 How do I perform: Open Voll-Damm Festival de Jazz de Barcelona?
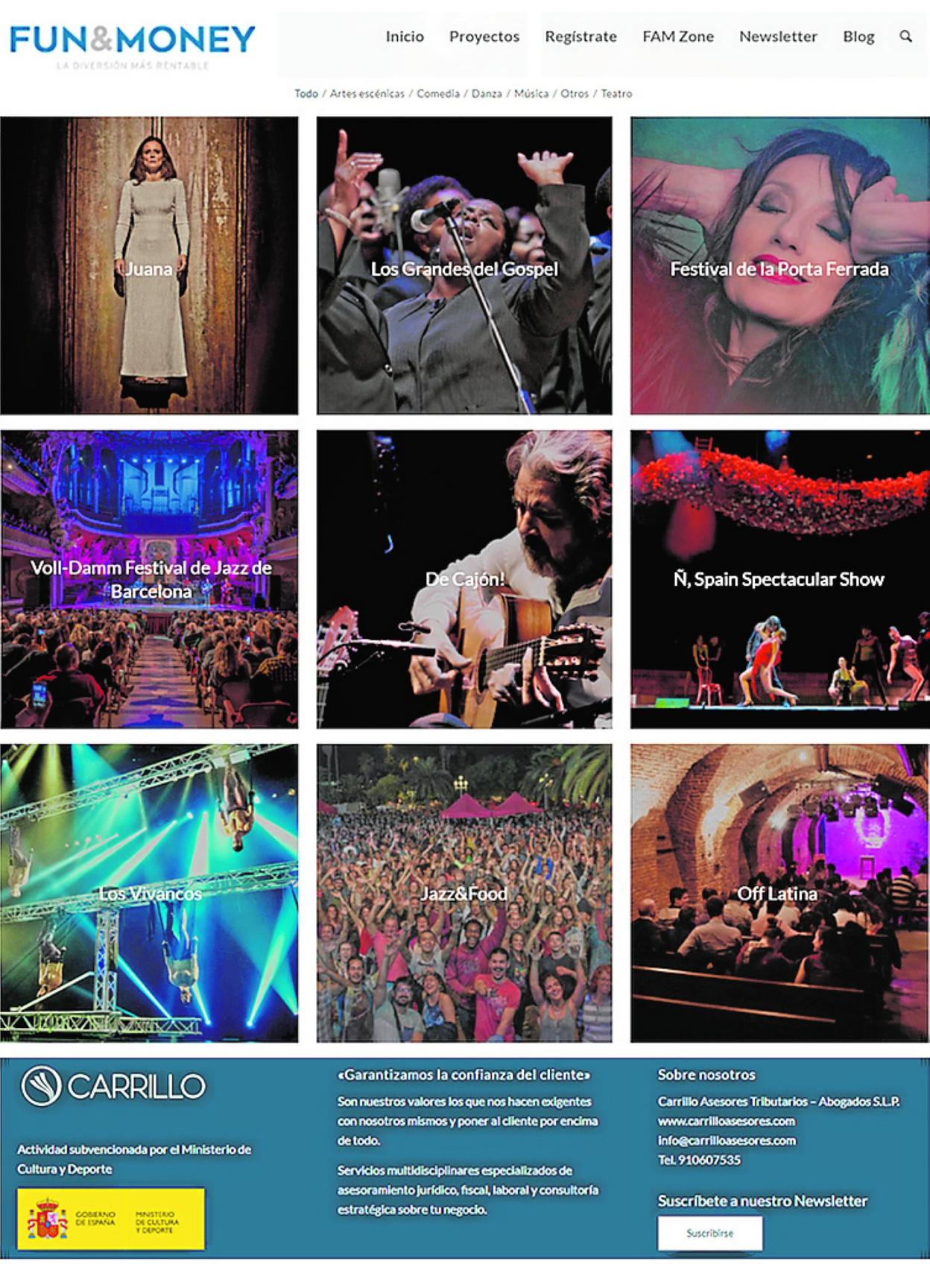[149, 578]
